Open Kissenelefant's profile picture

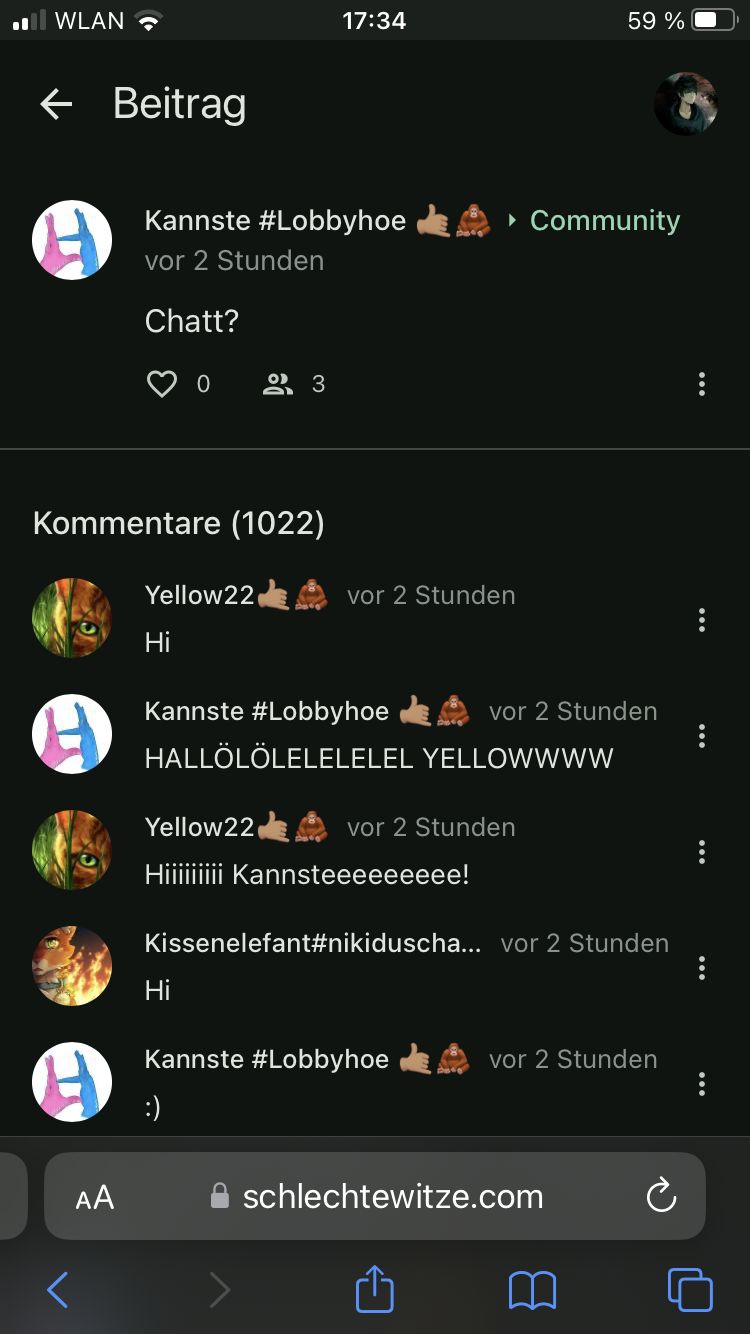click(72, 966)
